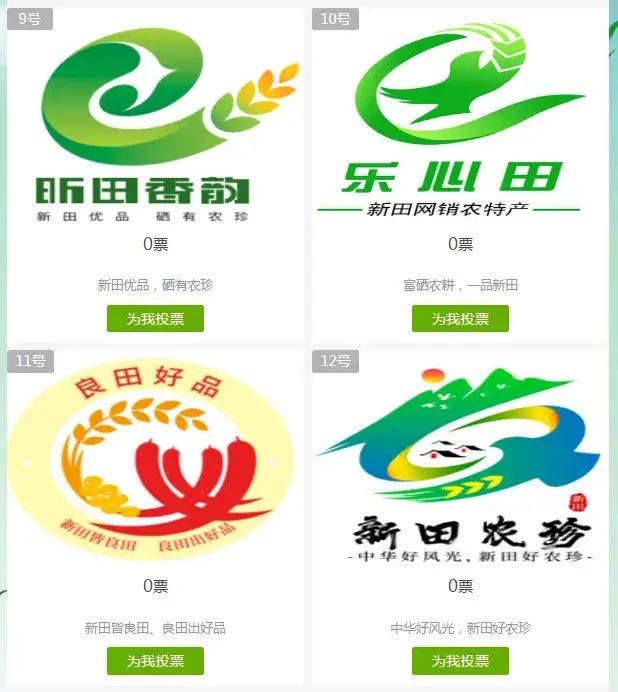View the 乐心田 logo image

[460, 120]
